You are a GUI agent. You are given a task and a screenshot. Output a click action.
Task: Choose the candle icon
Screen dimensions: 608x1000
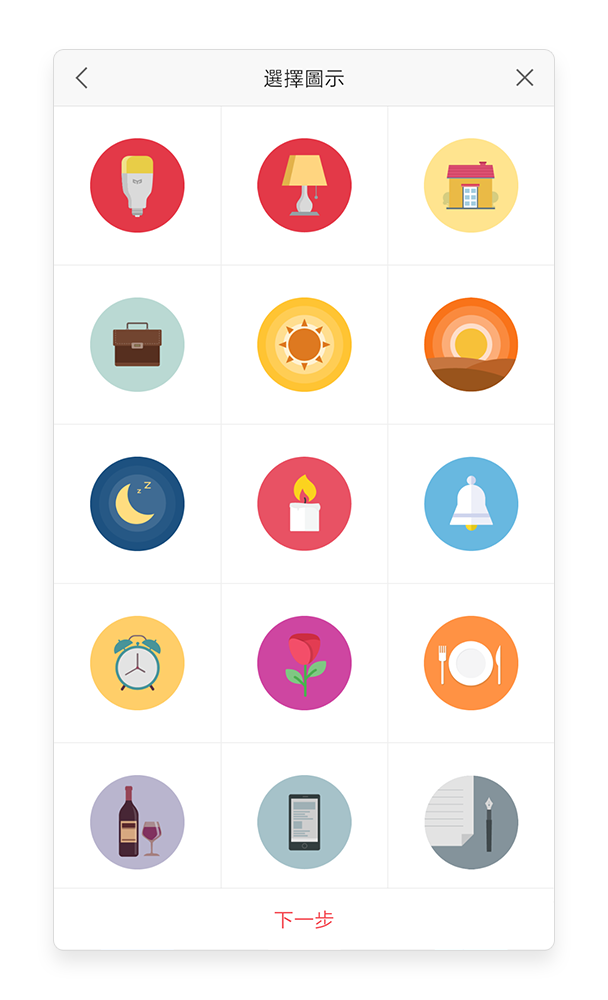[x=304, y=504]
